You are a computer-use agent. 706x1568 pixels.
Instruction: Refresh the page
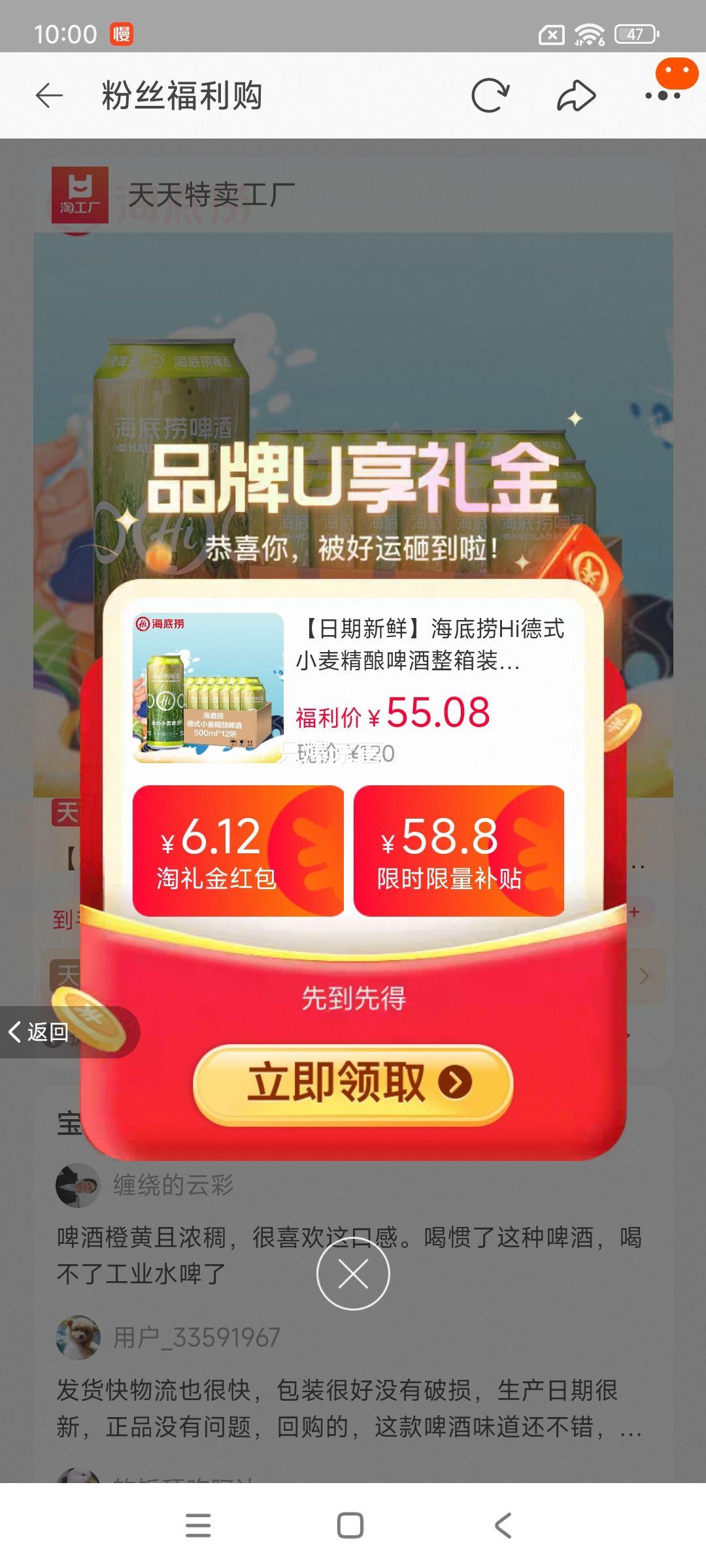490,96
